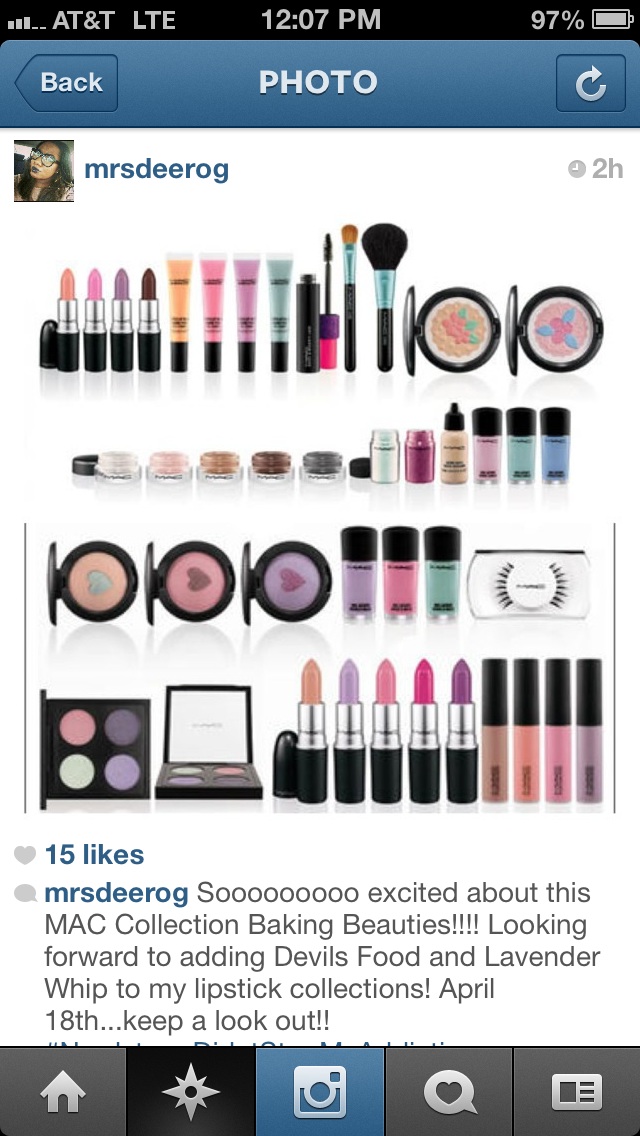The width and height of the screenshot is (640, 1136).
Task: Open the News heart bubble tab
Action: (x=449, y=1092)
